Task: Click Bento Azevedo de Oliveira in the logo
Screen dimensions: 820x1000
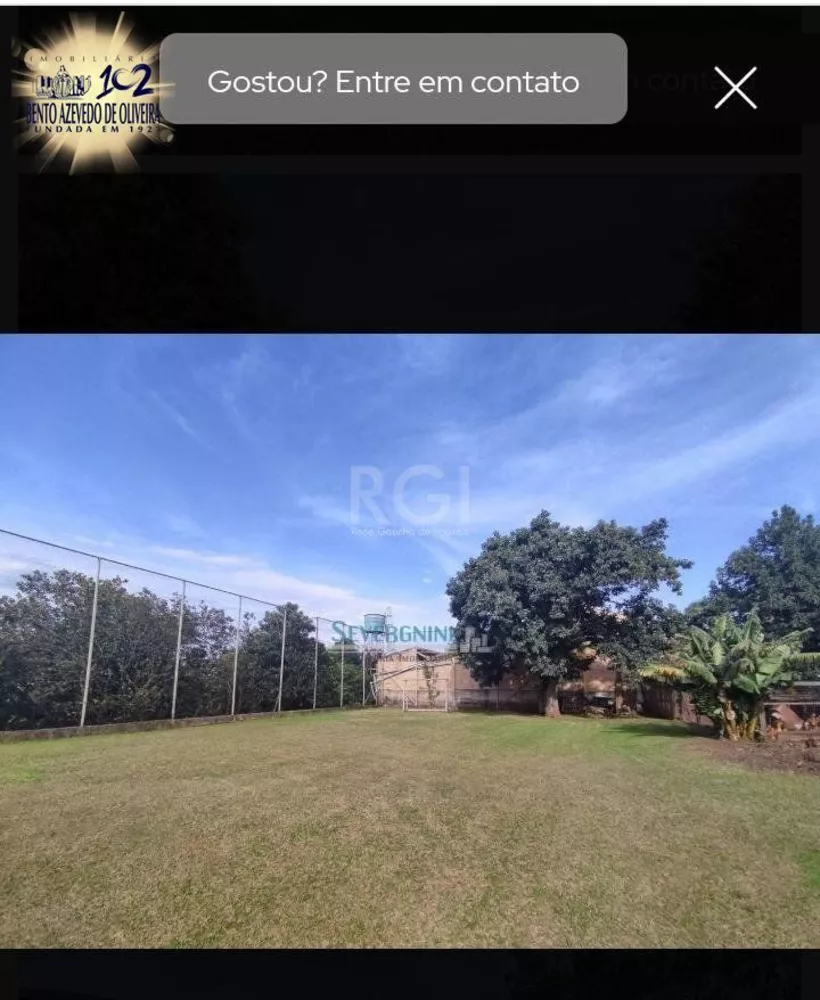Action: 93,111
